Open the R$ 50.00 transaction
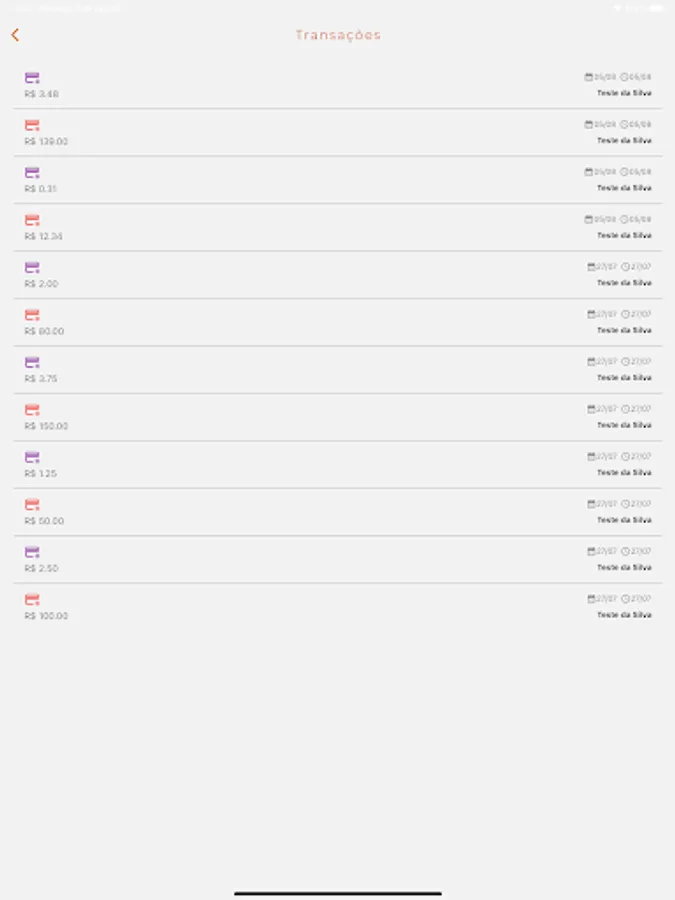 click(x=338, y=512)
